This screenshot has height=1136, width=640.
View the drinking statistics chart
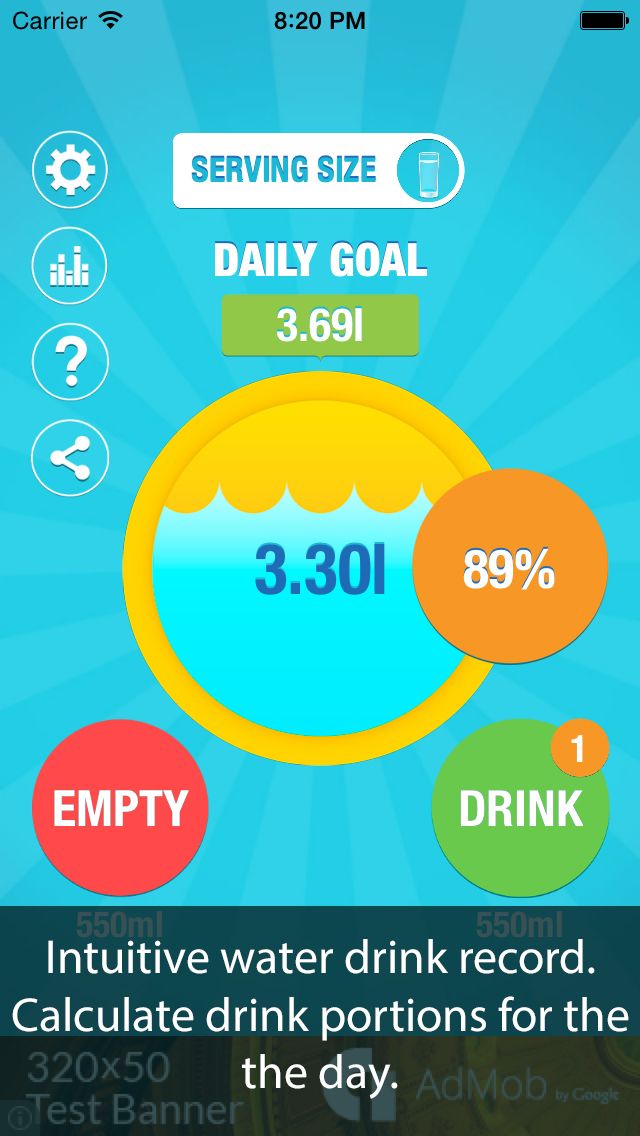click(x=70, y=266)
